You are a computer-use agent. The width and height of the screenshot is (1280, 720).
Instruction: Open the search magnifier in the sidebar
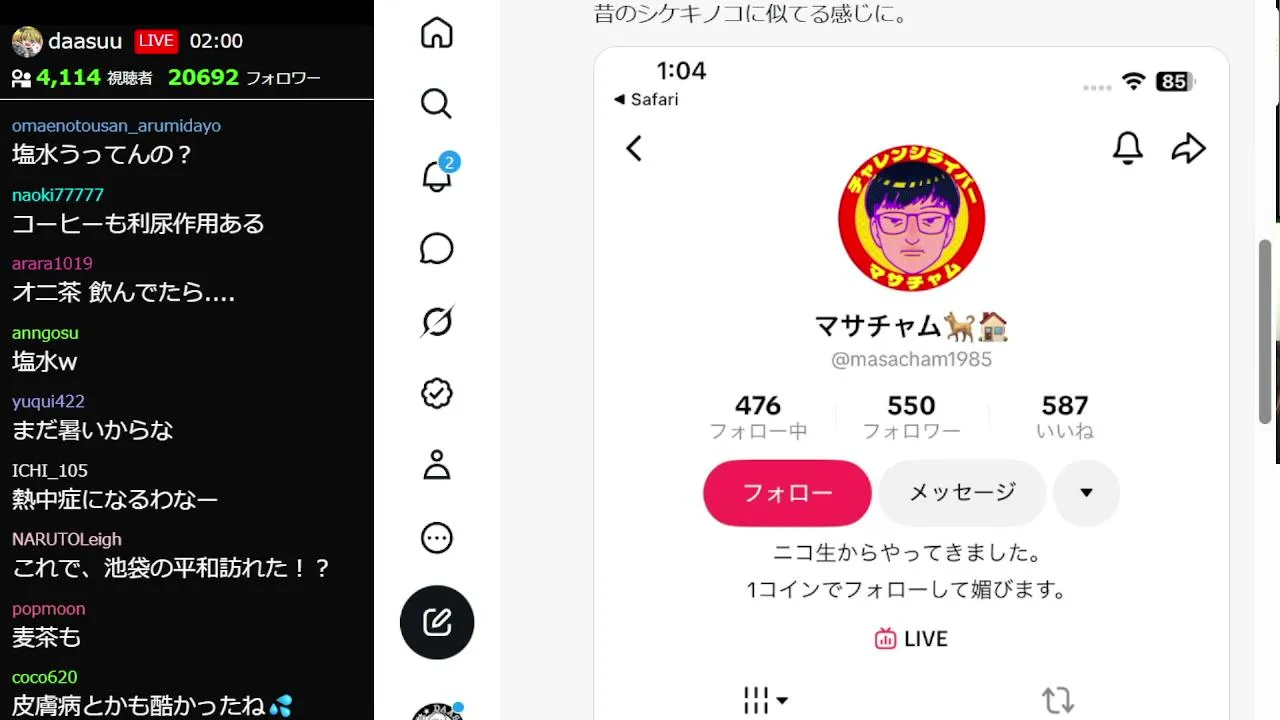coord(437,104)
